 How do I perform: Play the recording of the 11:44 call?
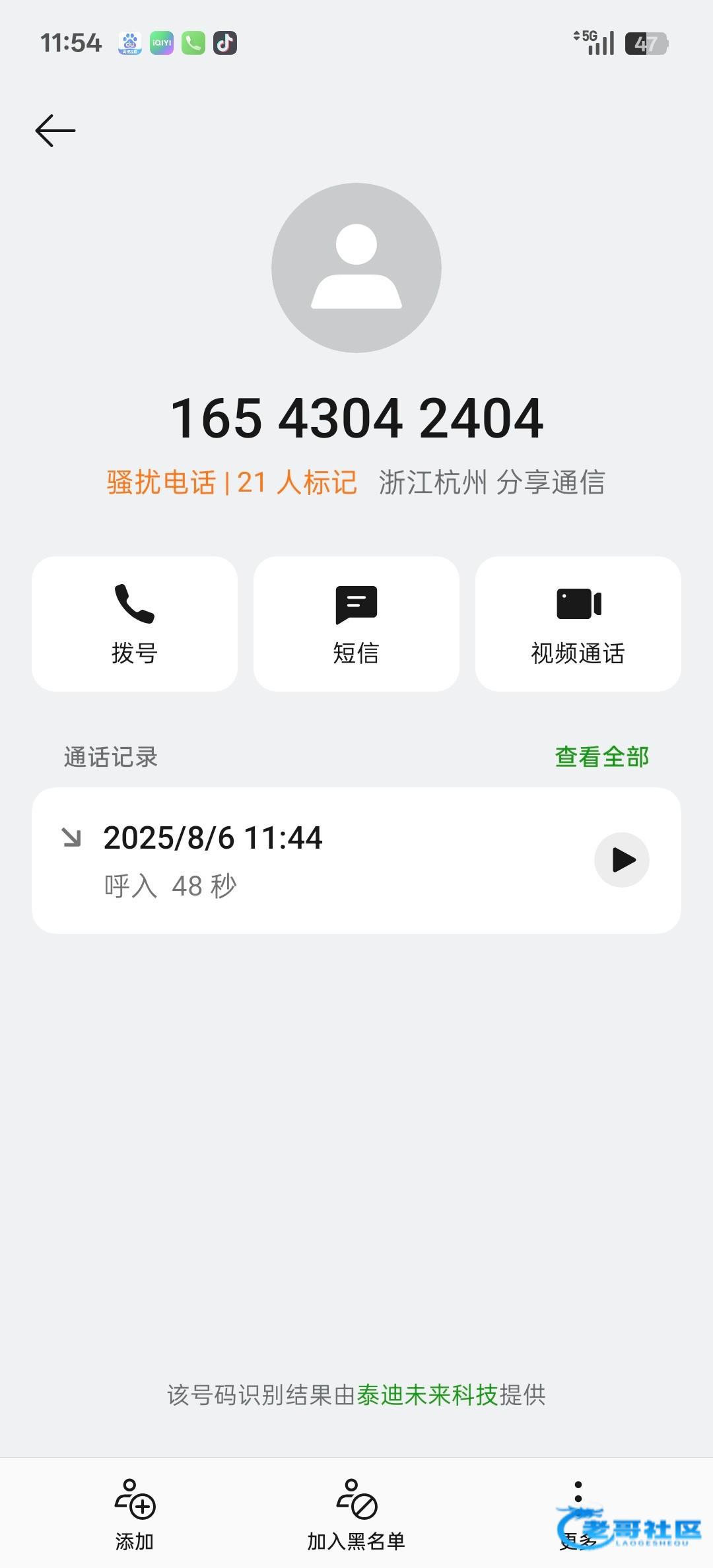(622, 860)
